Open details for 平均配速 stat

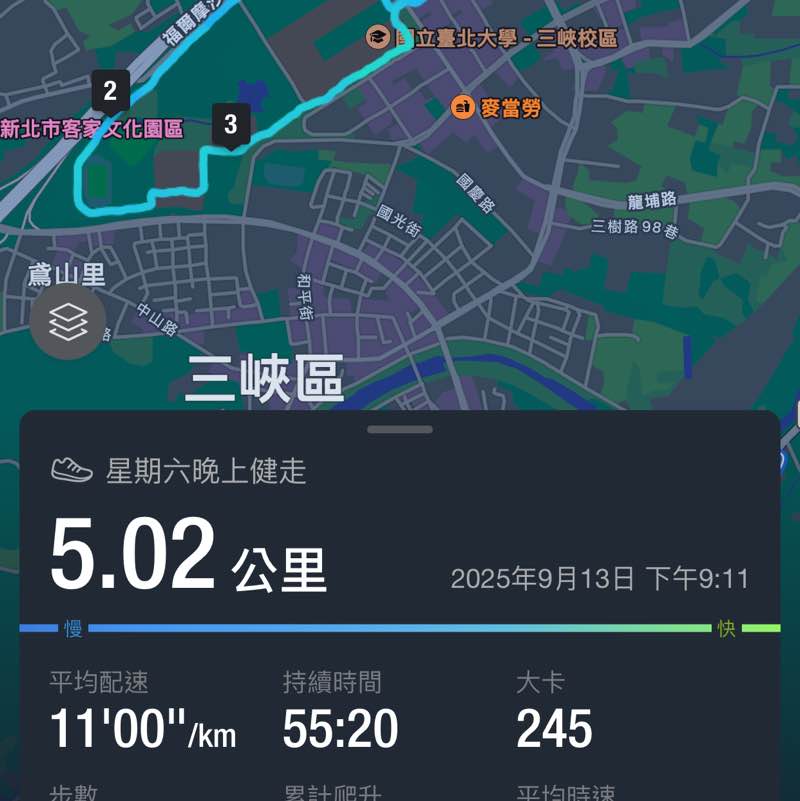tap(100, 682)
